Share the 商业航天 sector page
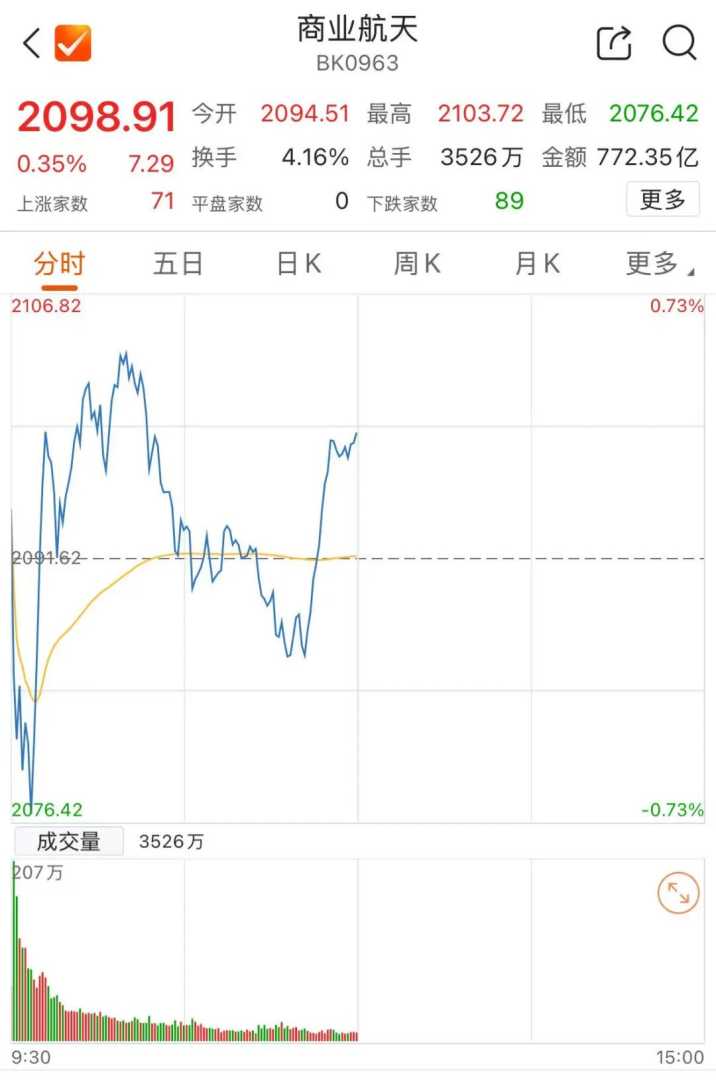The image size is (716, 1080). tap(614, 44)
